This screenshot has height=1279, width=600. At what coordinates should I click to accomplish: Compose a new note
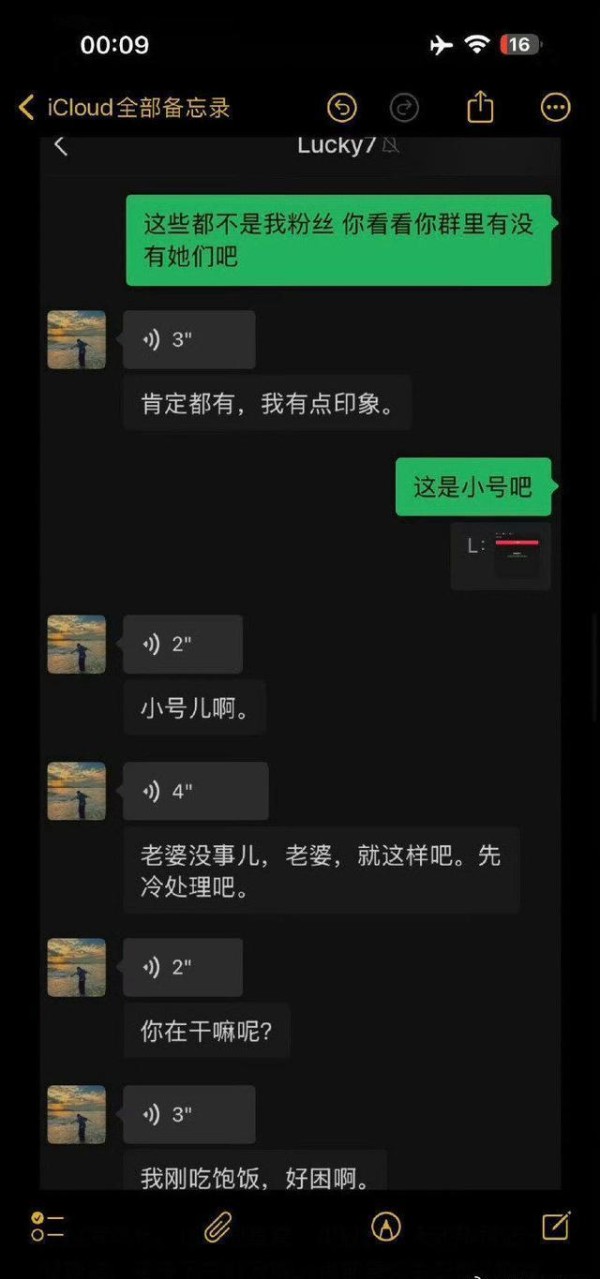(555, 1226)
